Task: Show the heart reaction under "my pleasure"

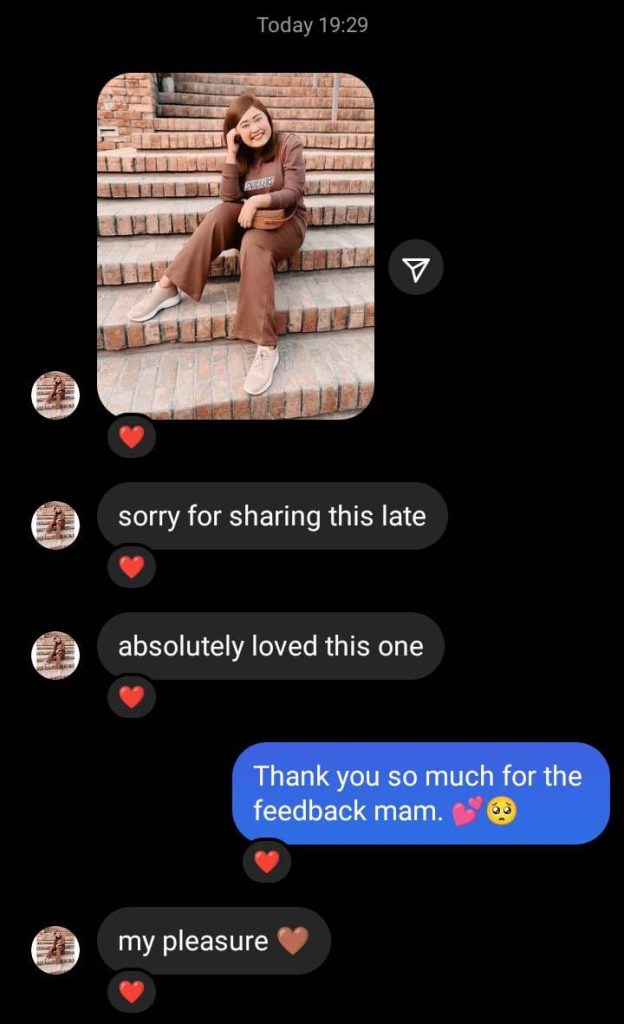Action: click(132, 991)
